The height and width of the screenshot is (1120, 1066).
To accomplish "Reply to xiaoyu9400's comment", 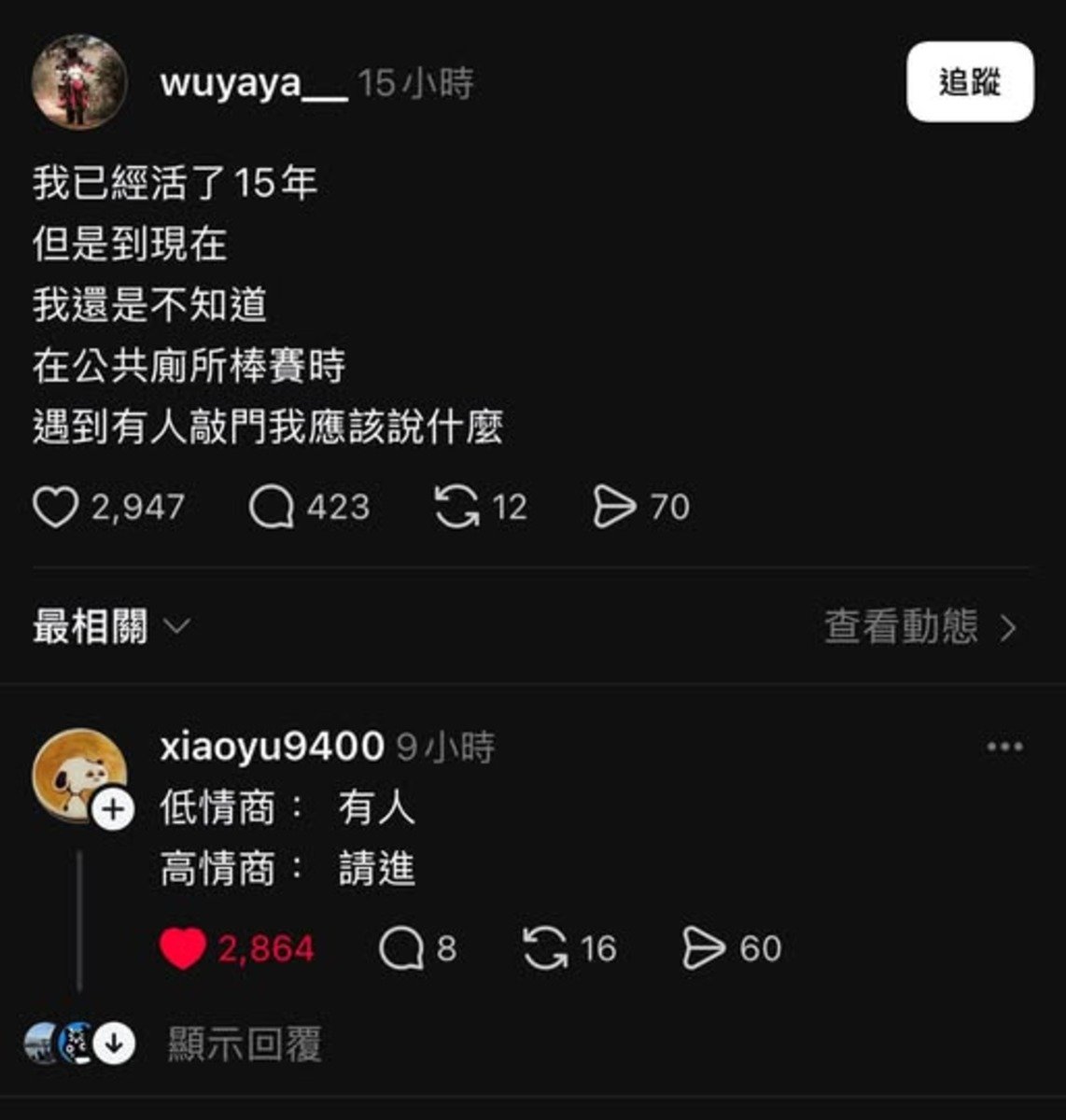I will (401, 949).
